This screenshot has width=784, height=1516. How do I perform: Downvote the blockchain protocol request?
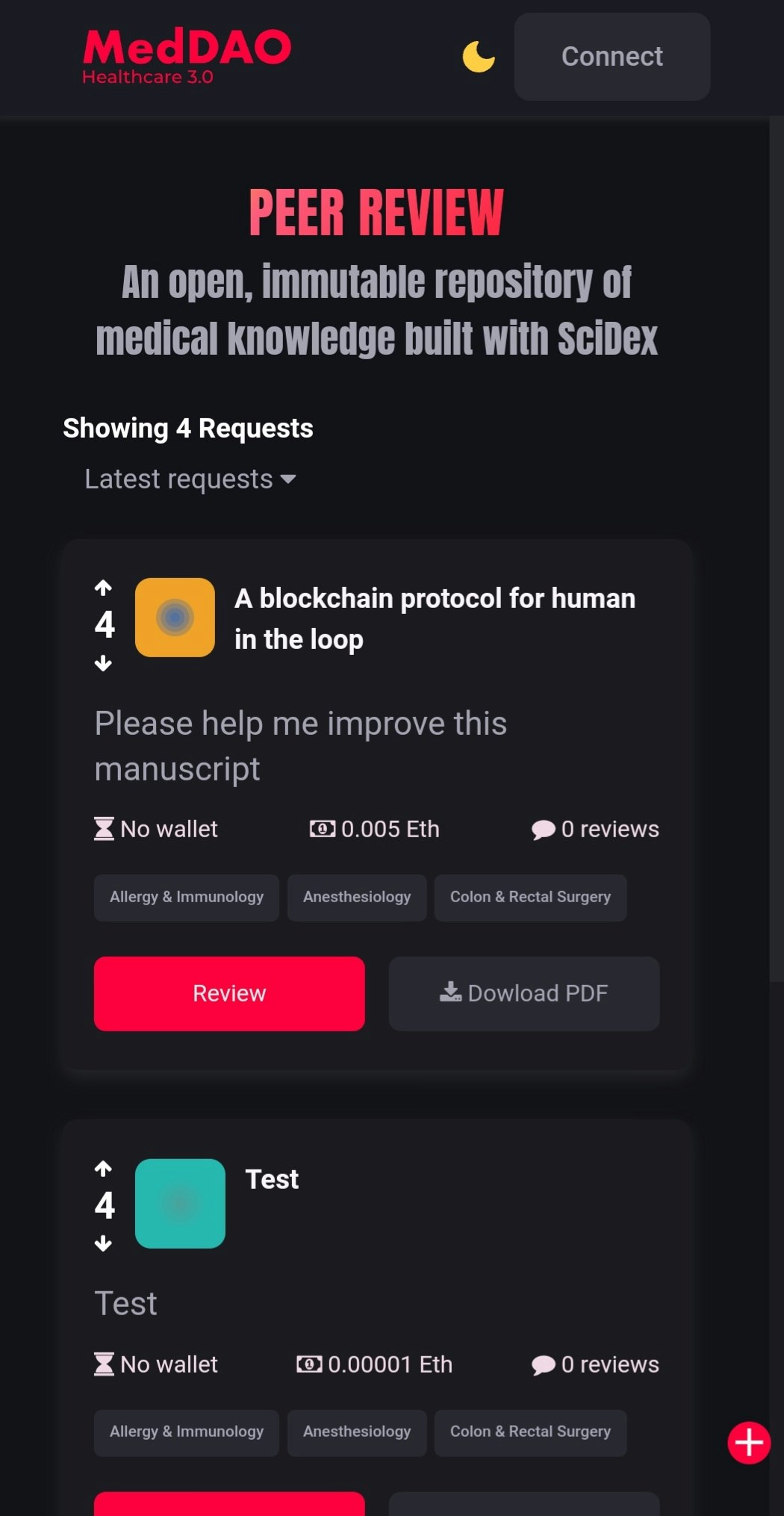103,663
